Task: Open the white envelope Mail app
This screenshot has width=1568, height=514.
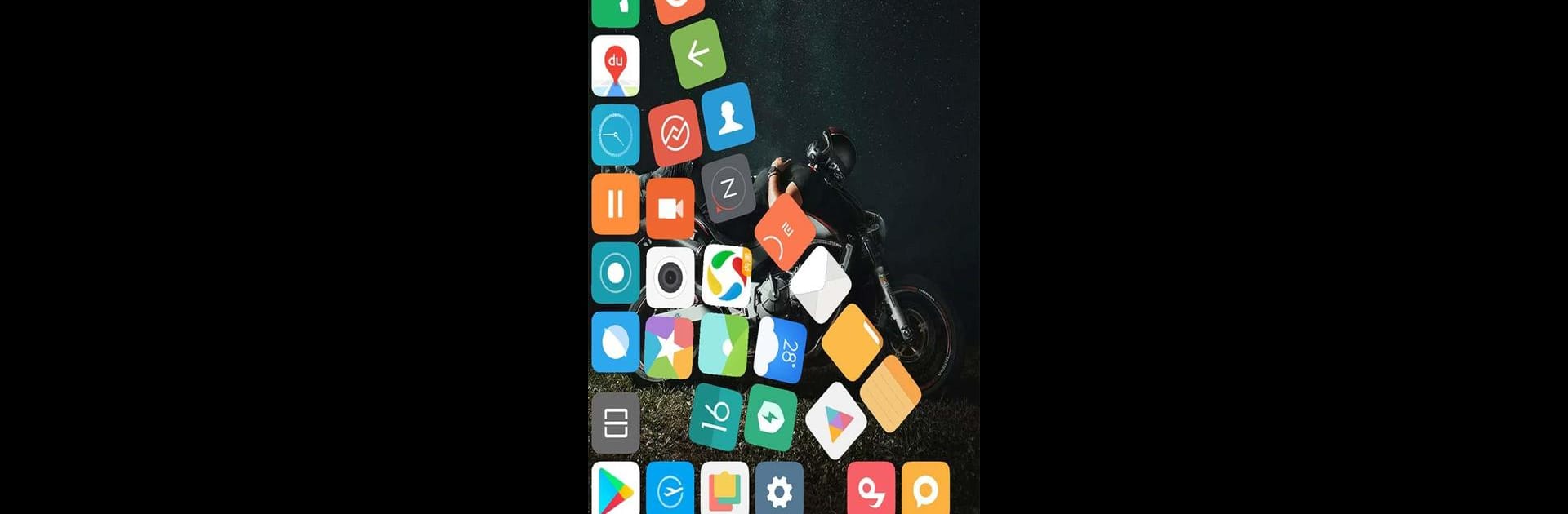Action: pos(820,284)
